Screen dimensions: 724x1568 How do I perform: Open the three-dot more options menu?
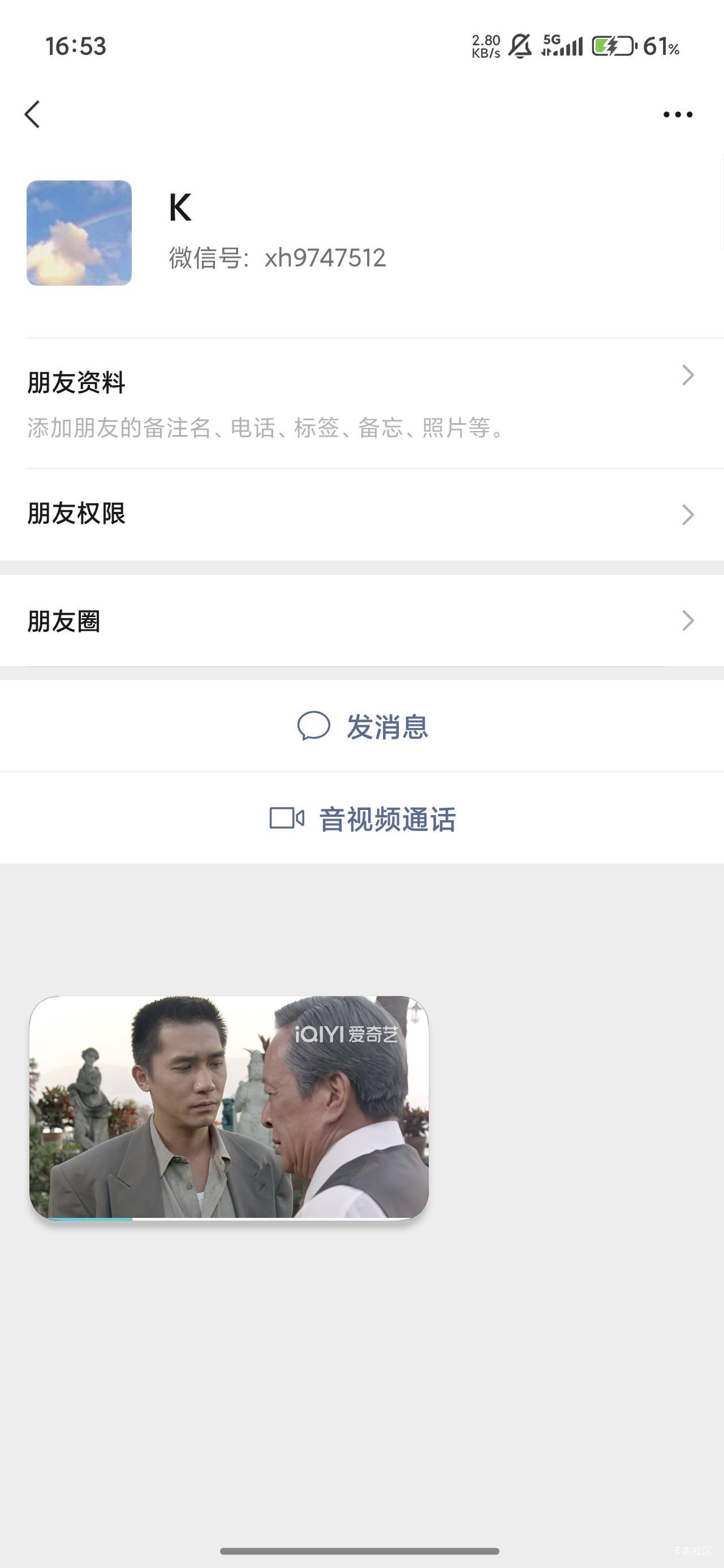click(678, 114)
